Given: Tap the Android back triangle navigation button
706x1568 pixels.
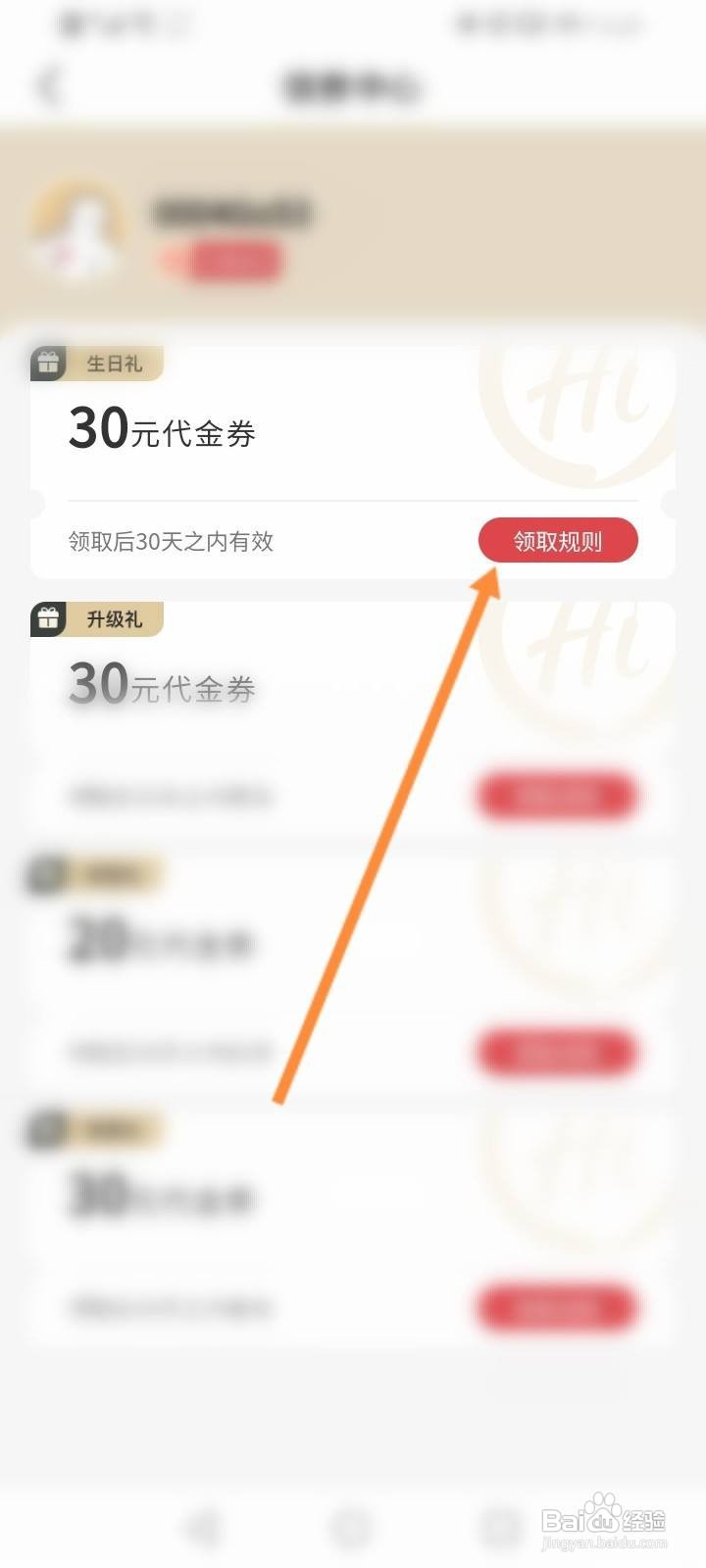Looking at the screenshot, I should pyautogui.click(x=203, y=1525).
